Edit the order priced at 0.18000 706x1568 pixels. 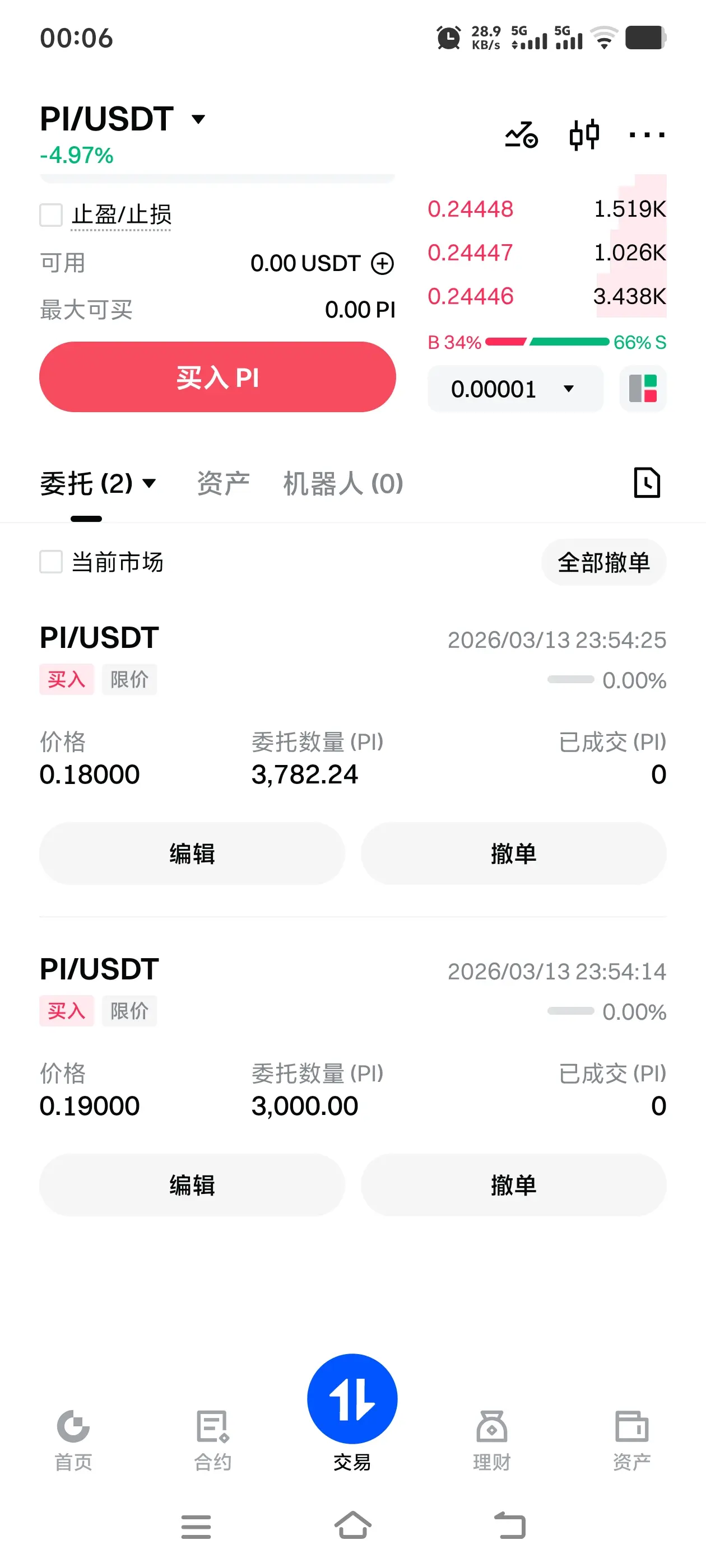coord(192,853)
